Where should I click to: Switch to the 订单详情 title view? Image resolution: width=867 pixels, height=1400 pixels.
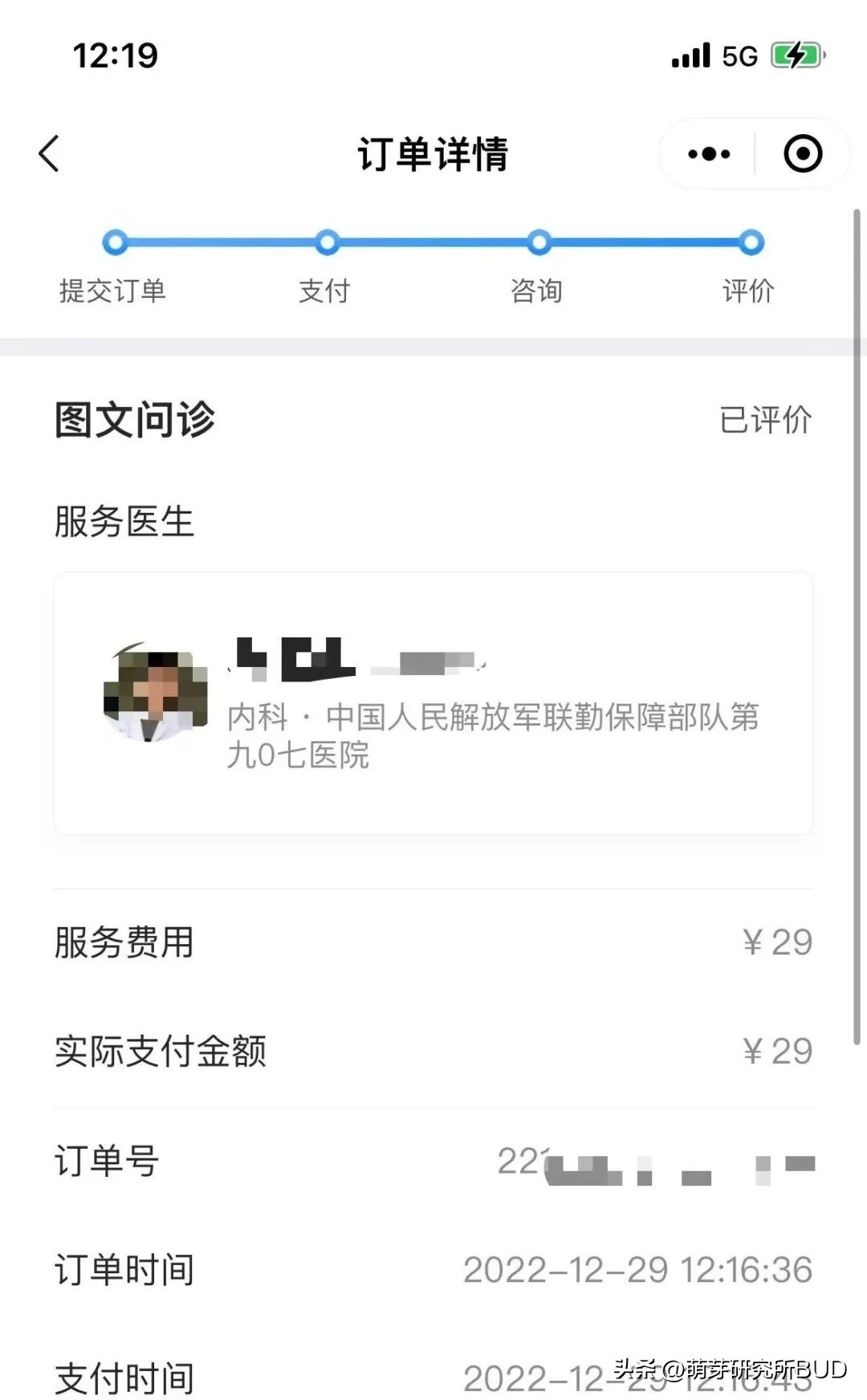(x=433, y=154)
